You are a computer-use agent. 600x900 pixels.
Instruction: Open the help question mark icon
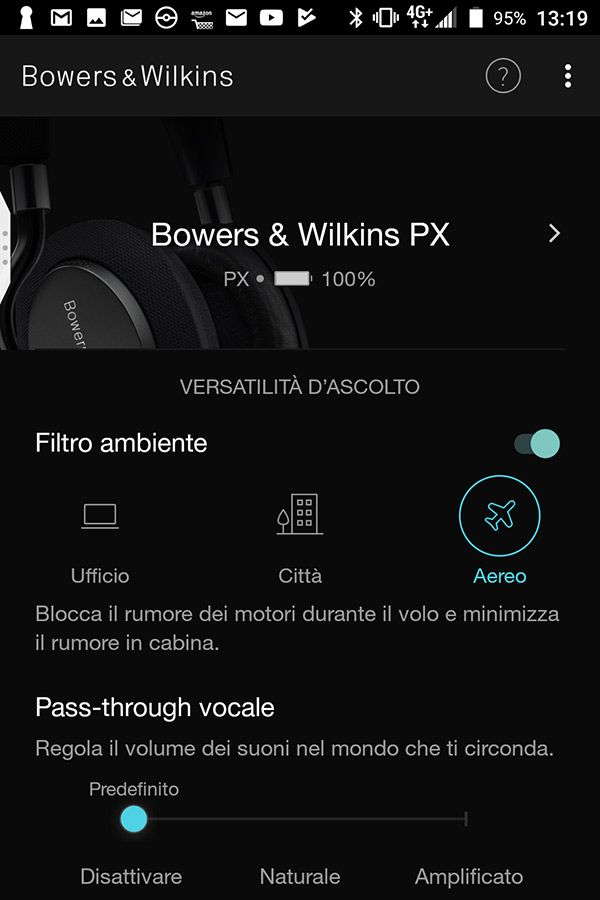pyautogui.click(x=503, y=76)
